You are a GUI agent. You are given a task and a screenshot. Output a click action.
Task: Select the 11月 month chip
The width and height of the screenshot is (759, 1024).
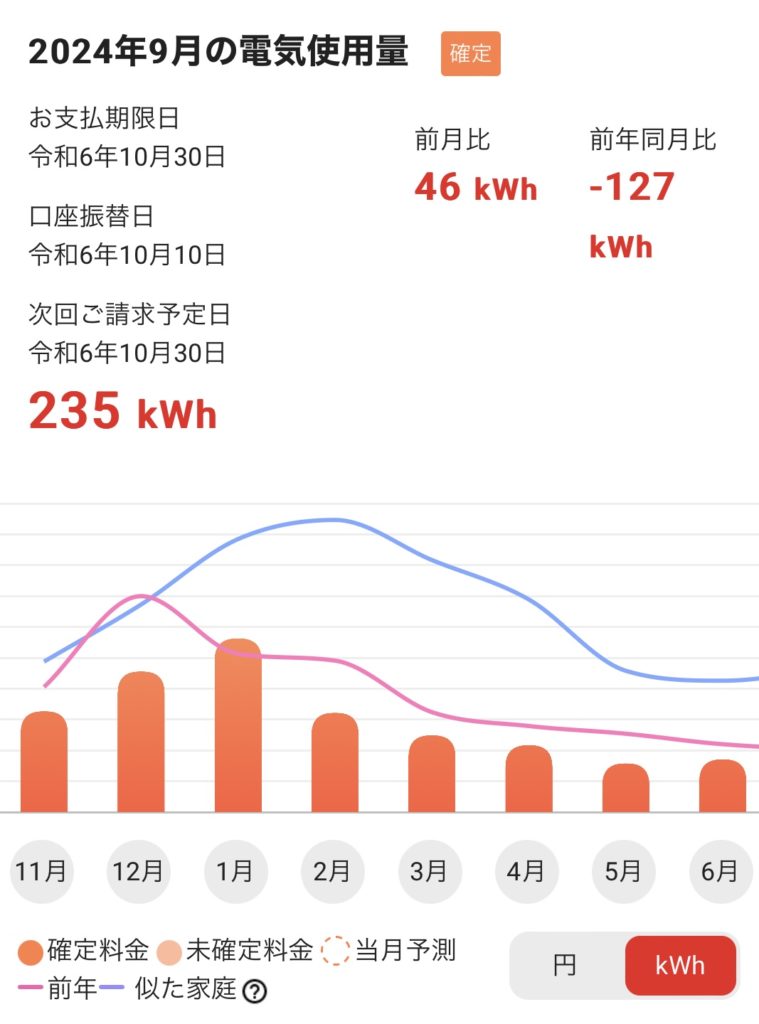point(41,872)
